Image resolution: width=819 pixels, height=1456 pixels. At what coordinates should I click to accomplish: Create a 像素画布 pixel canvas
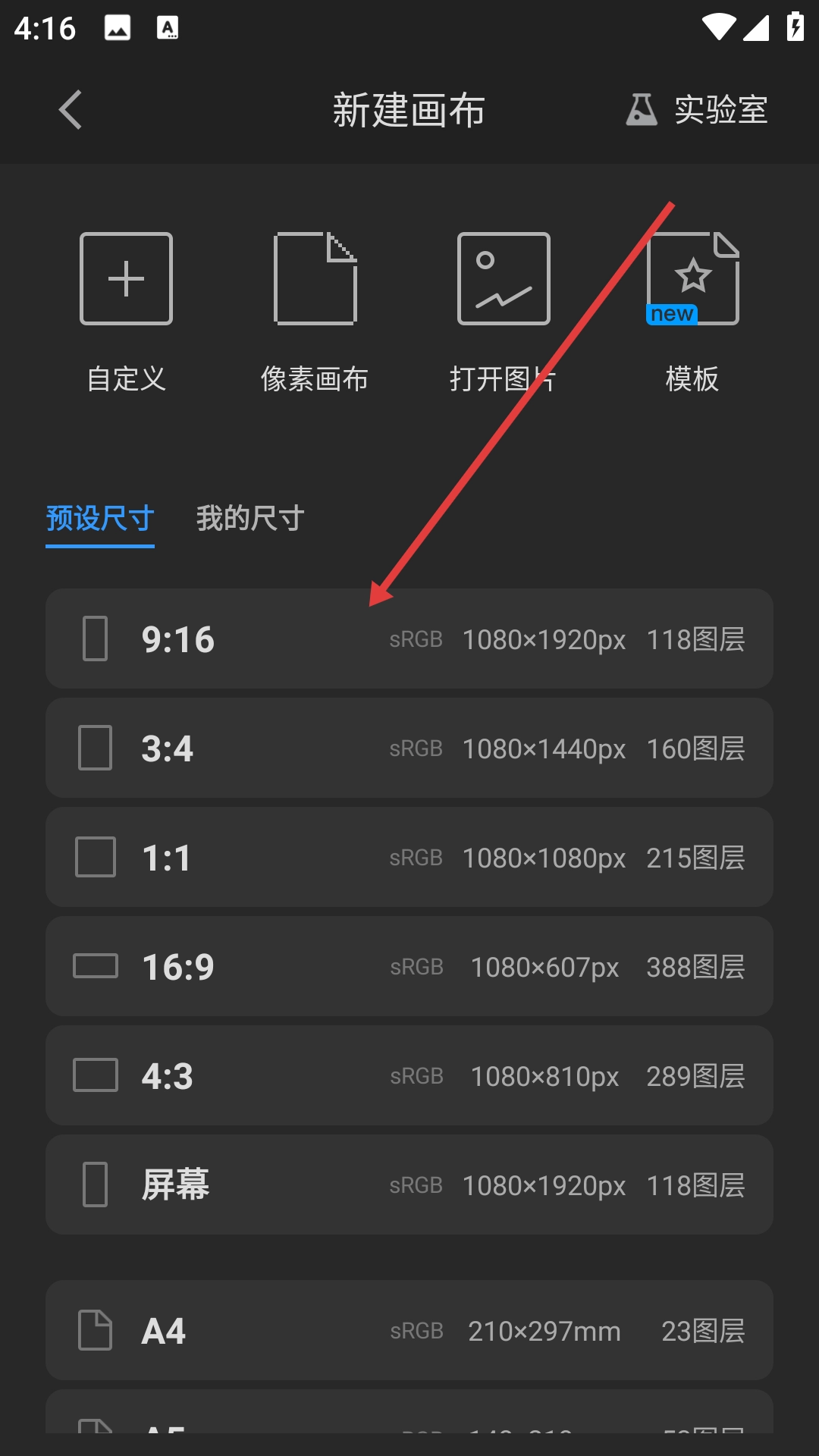pyautogui.click(x=315, y=311)
